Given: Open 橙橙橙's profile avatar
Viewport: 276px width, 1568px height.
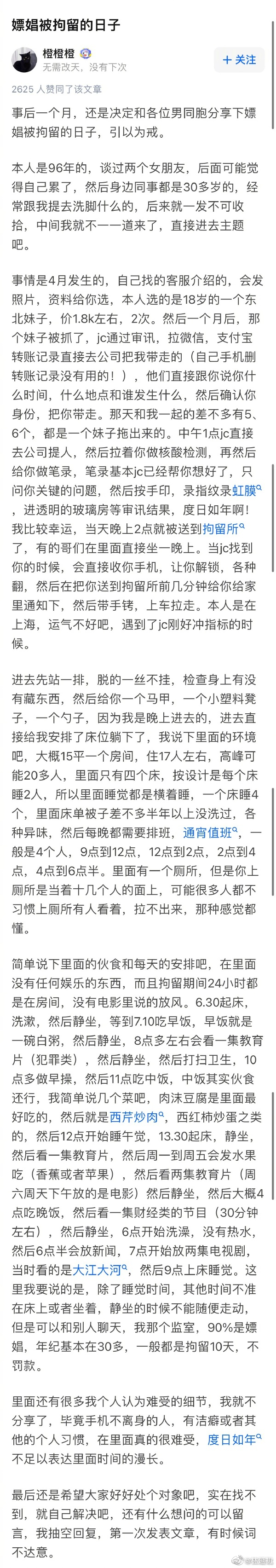Looking at the screenshot, I should tap(24, 60).
